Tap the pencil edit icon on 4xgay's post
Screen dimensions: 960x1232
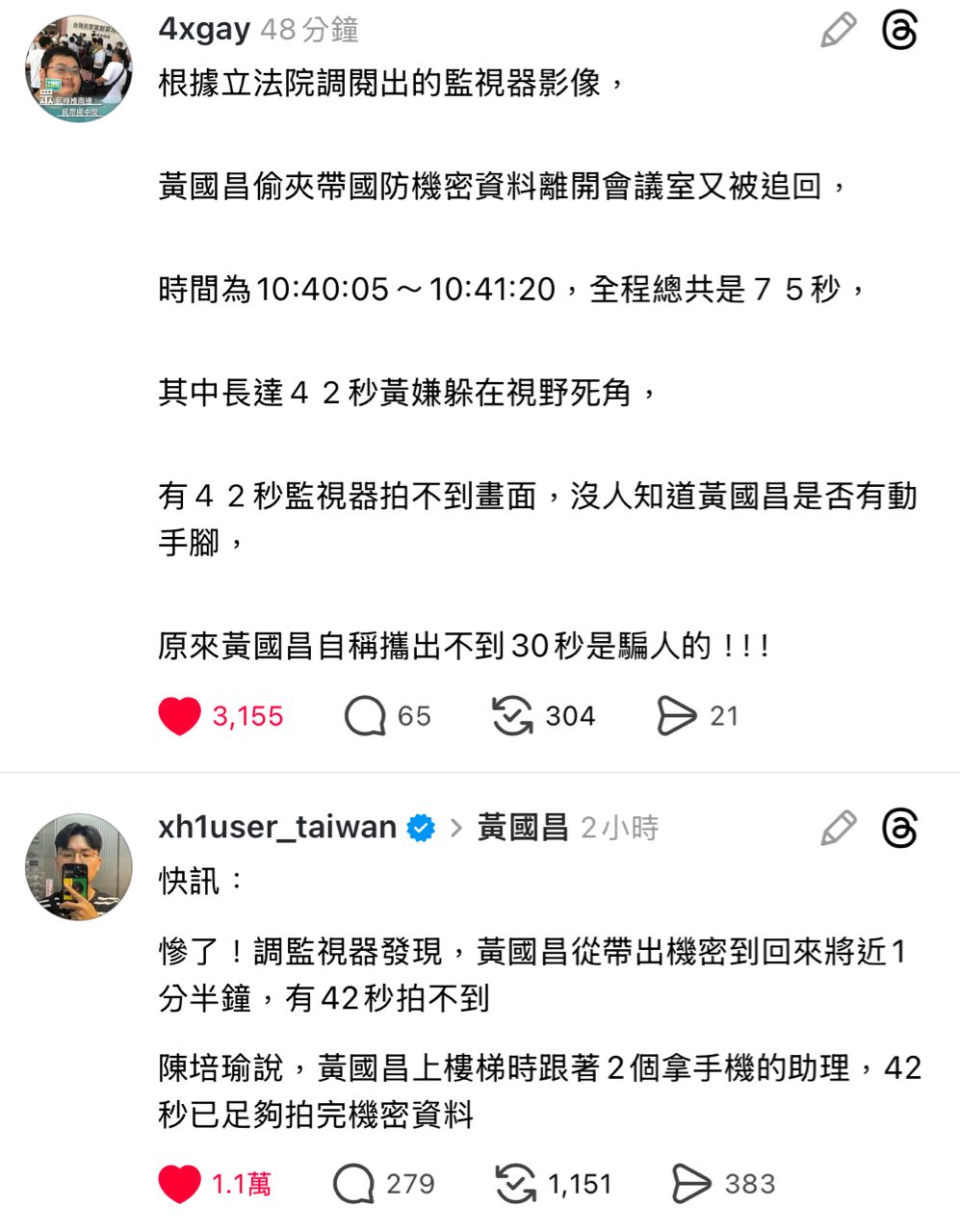pyautogui.click(x=838, y=30)
